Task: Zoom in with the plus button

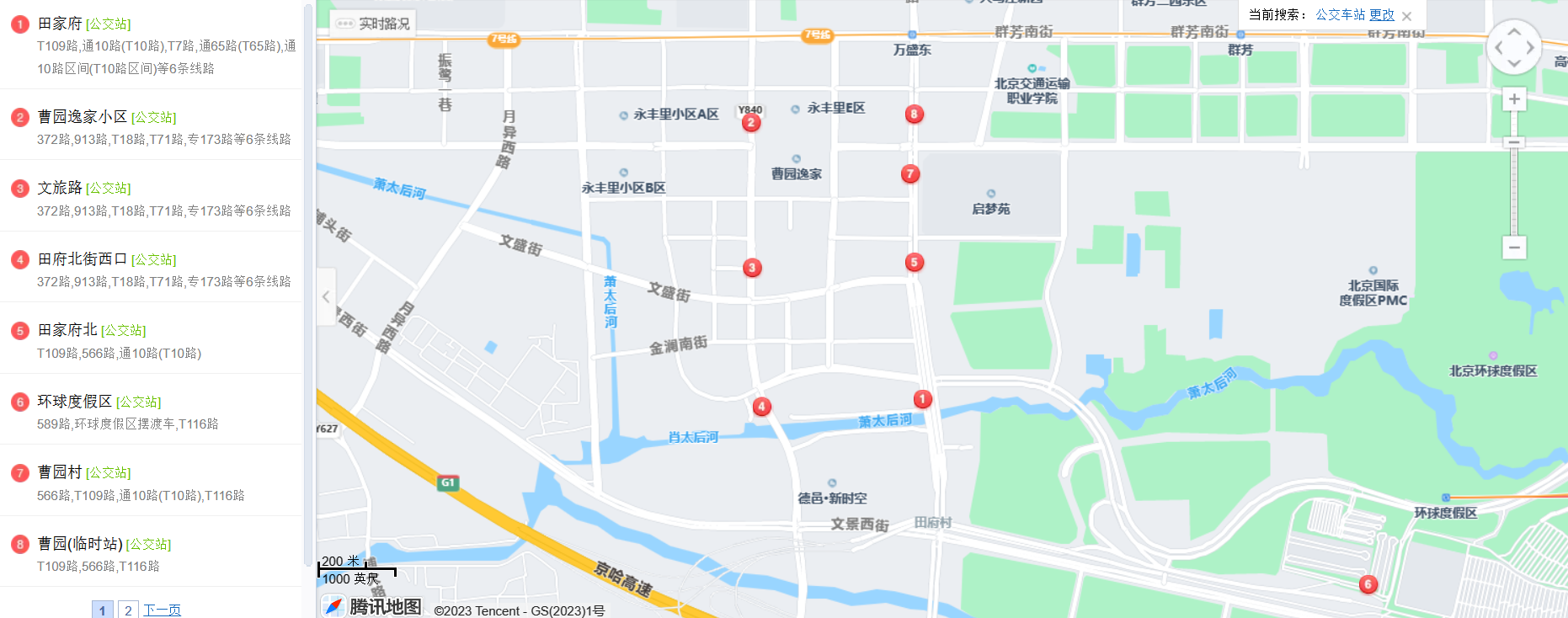Action: pos(1514,99)
